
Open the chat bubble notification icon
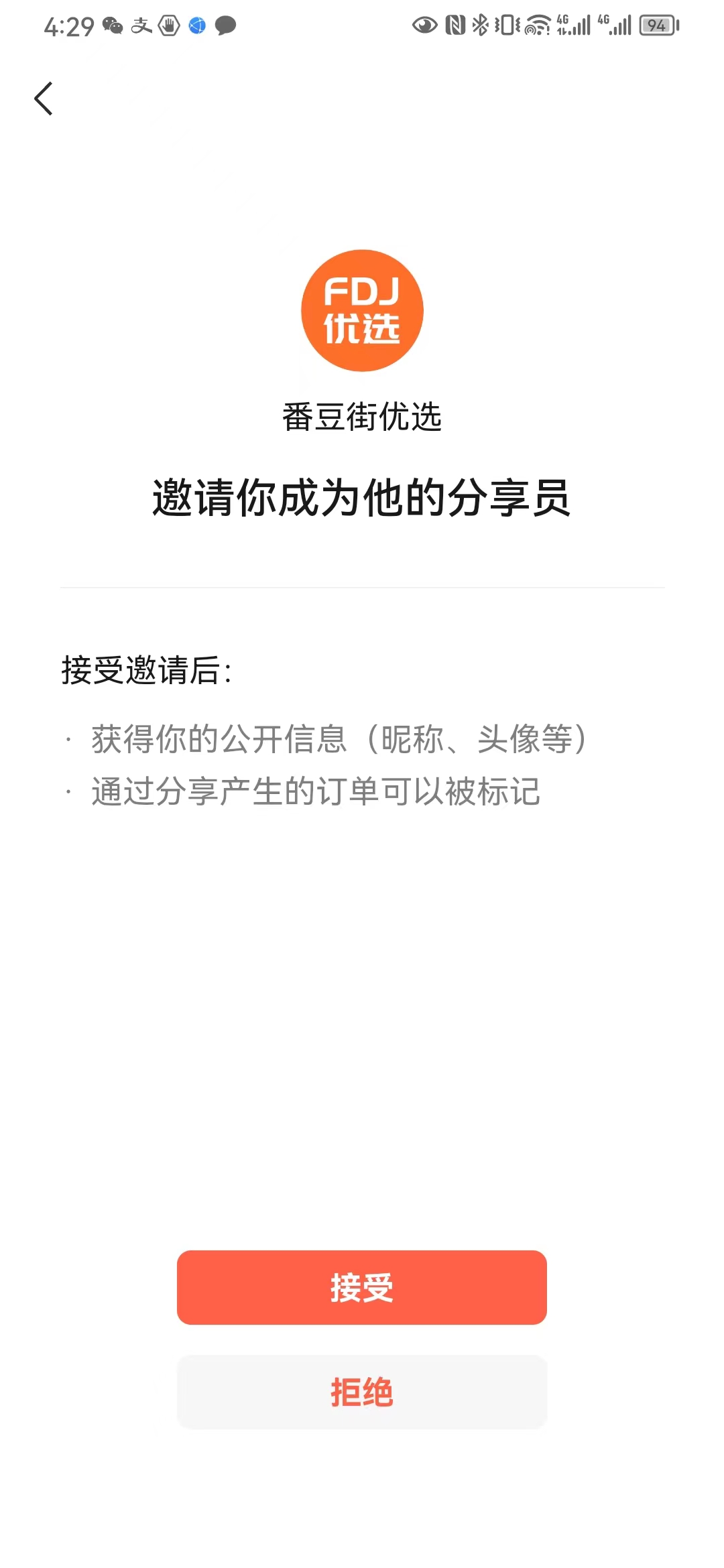(225, 25)
